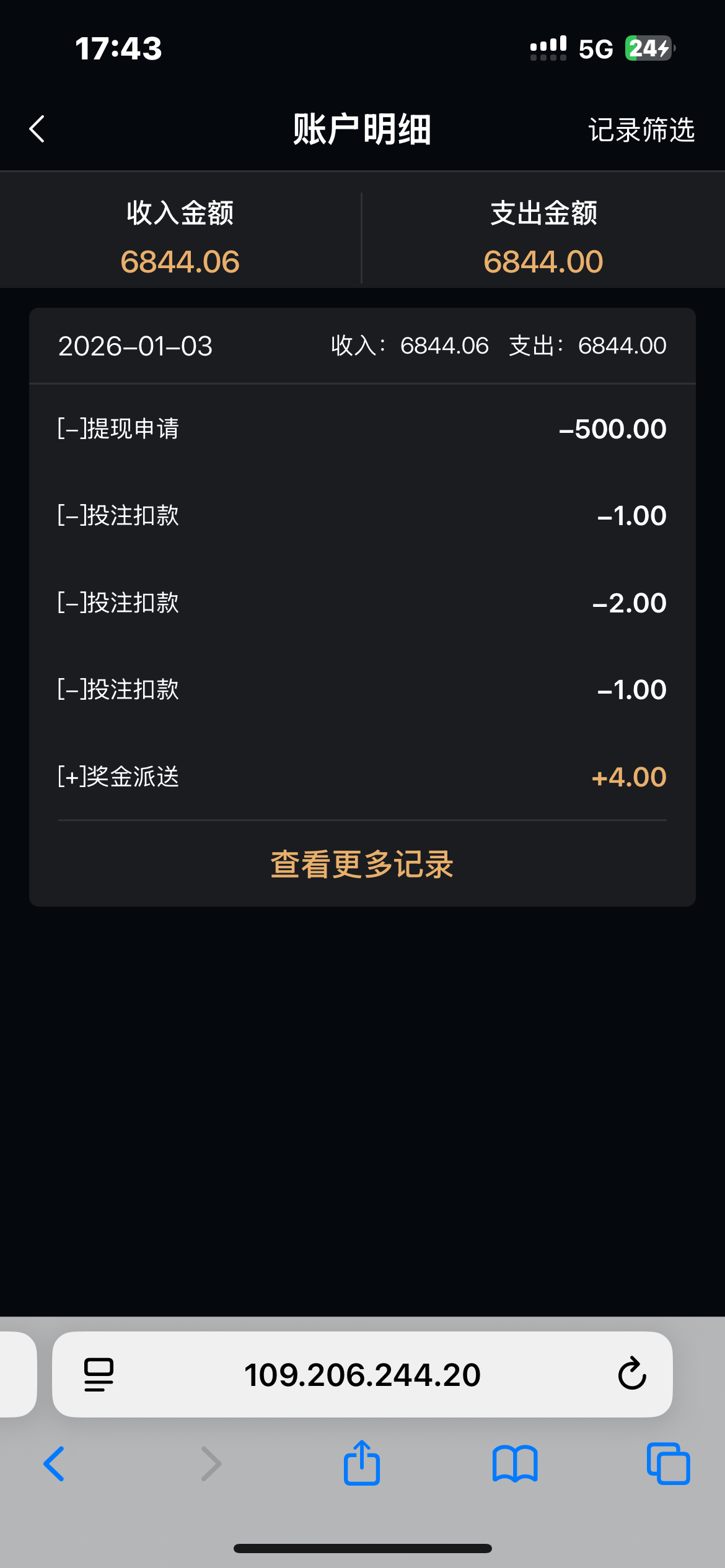This screenshot has height=1568, width=725.
Task: Open the 奖金派送 +4.00 record
Action: tap(362, 777)
